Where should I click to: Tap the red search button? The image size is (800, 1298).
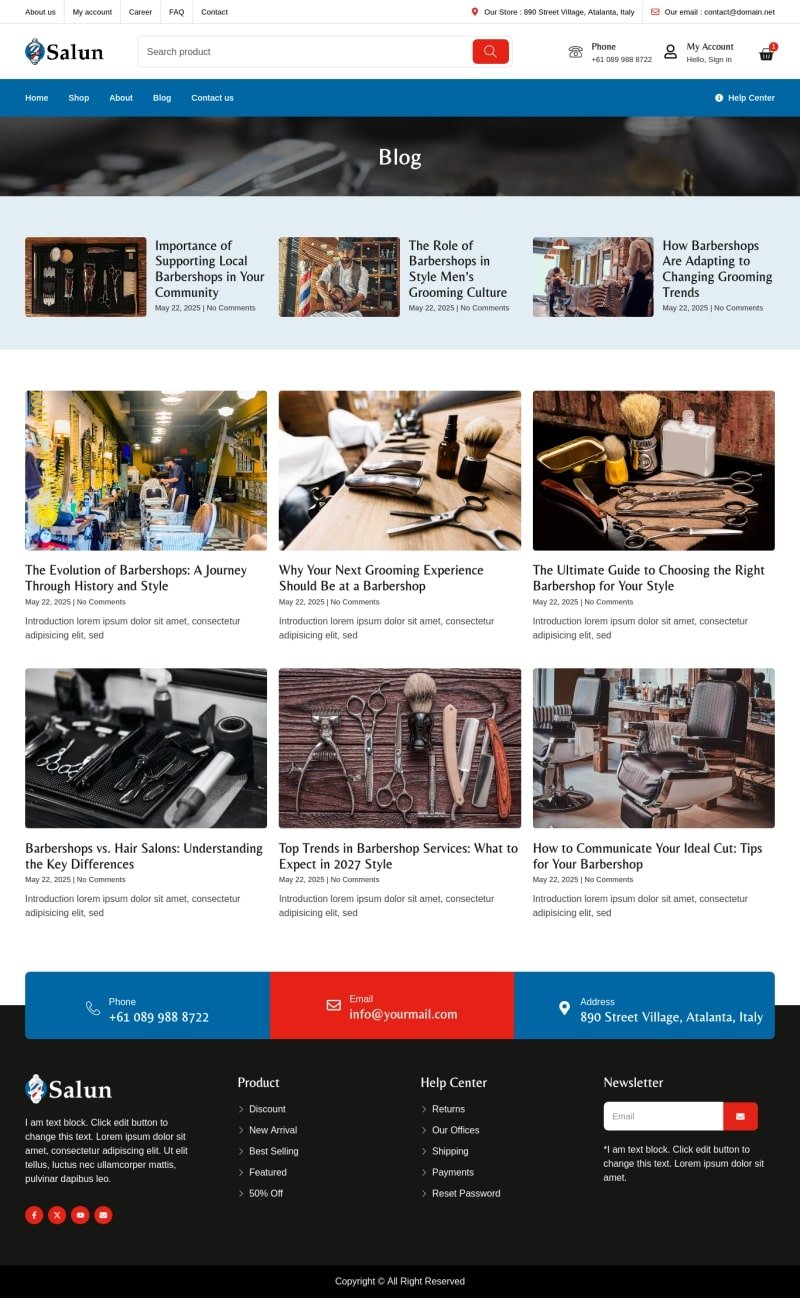pyautogui.click(x=490, y=51)
